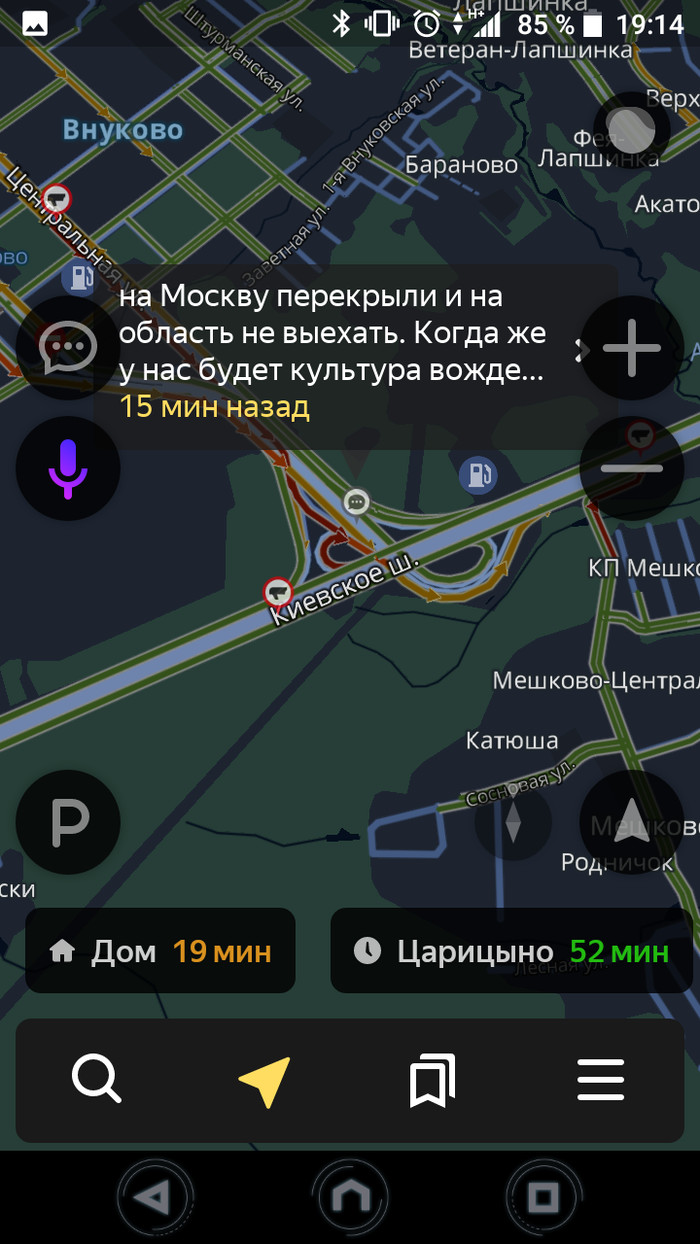
Task: Zoom in on the map
Action: point(632,350)
